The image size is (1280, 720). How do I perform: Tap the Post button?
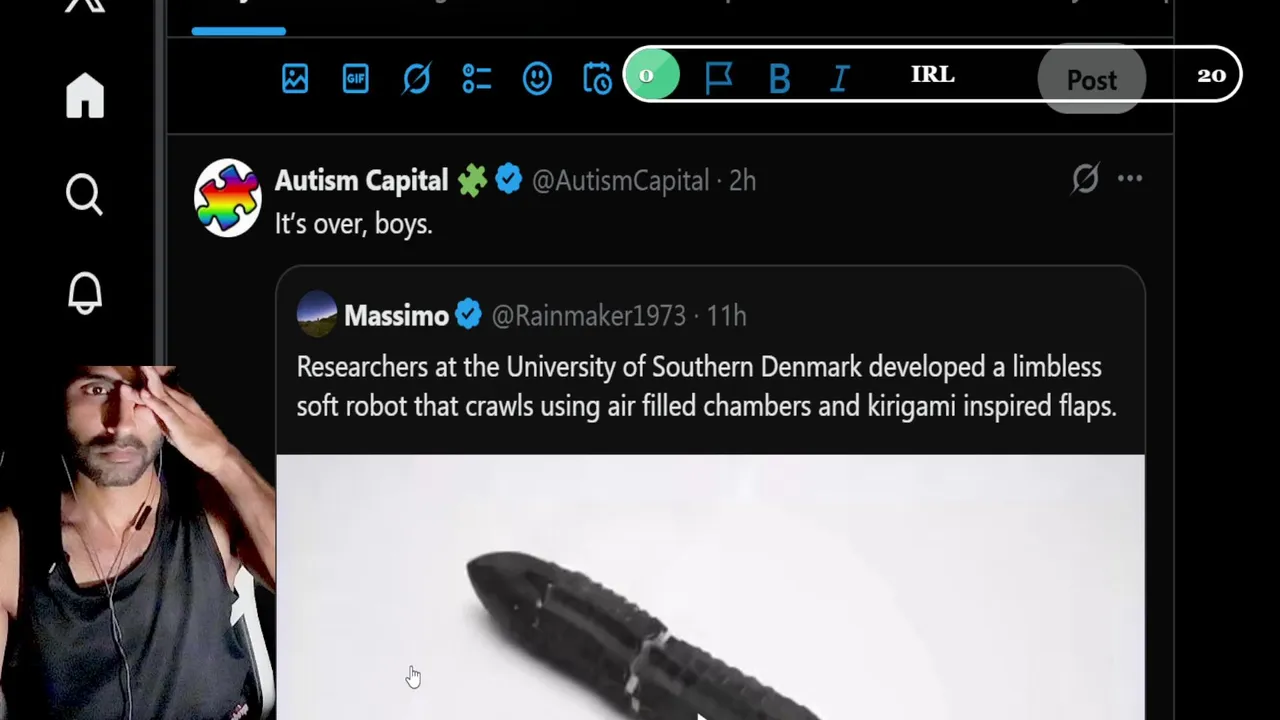1091,79
